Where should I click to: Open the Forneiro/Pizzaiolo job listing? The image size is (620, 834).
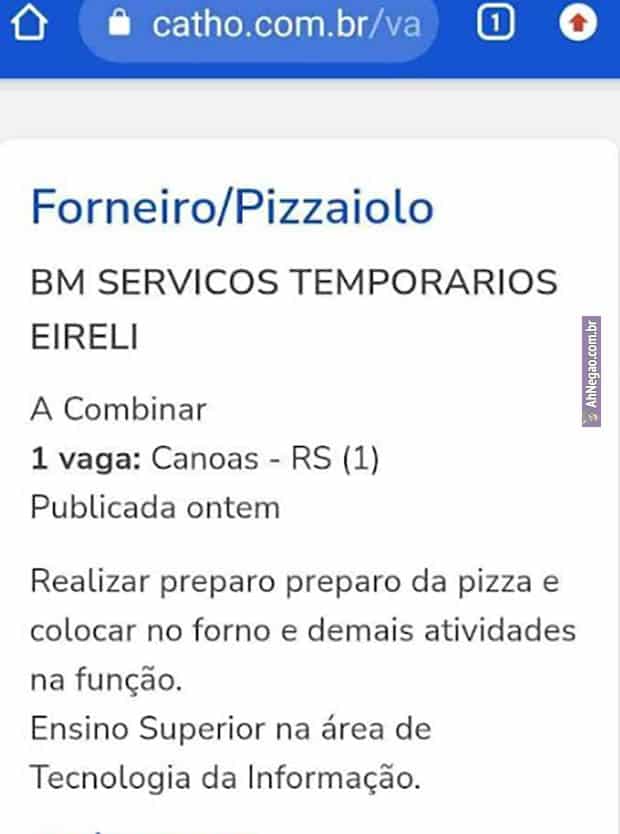tap(232, 207)
